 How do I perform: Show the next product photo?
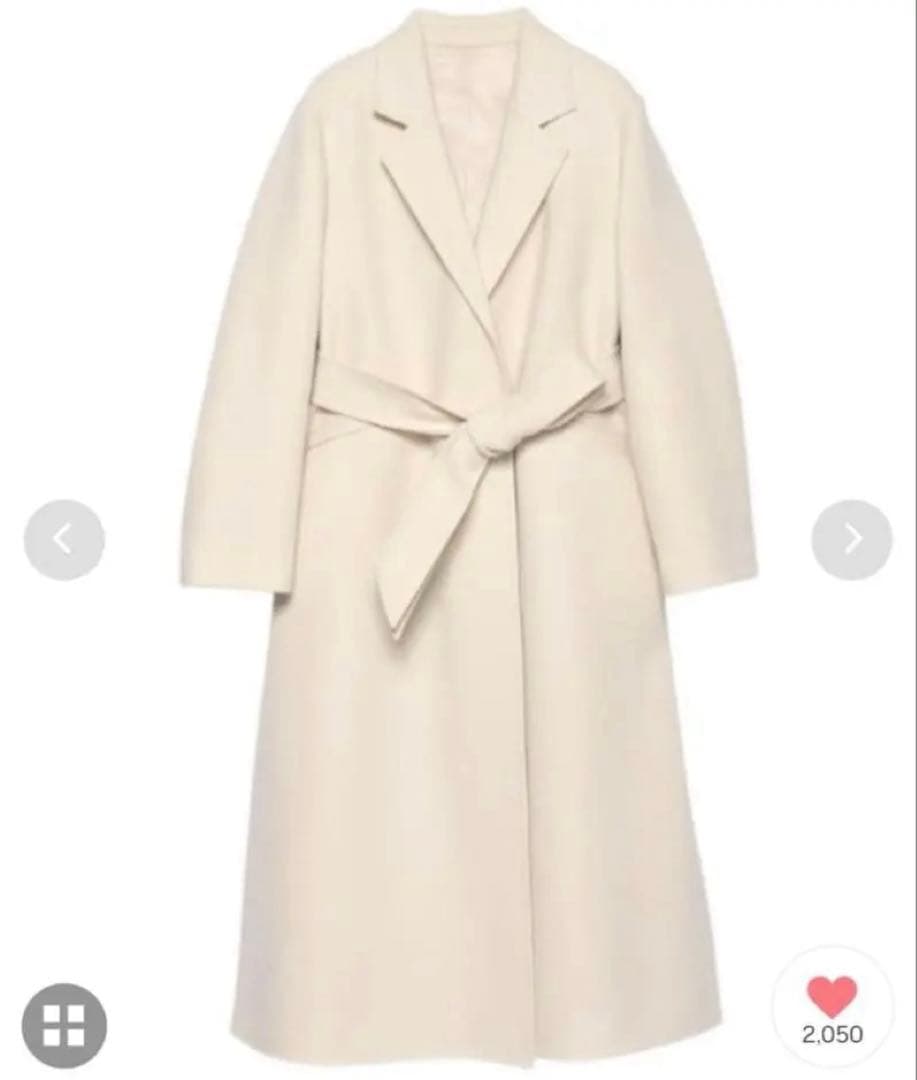click(851, 540)
